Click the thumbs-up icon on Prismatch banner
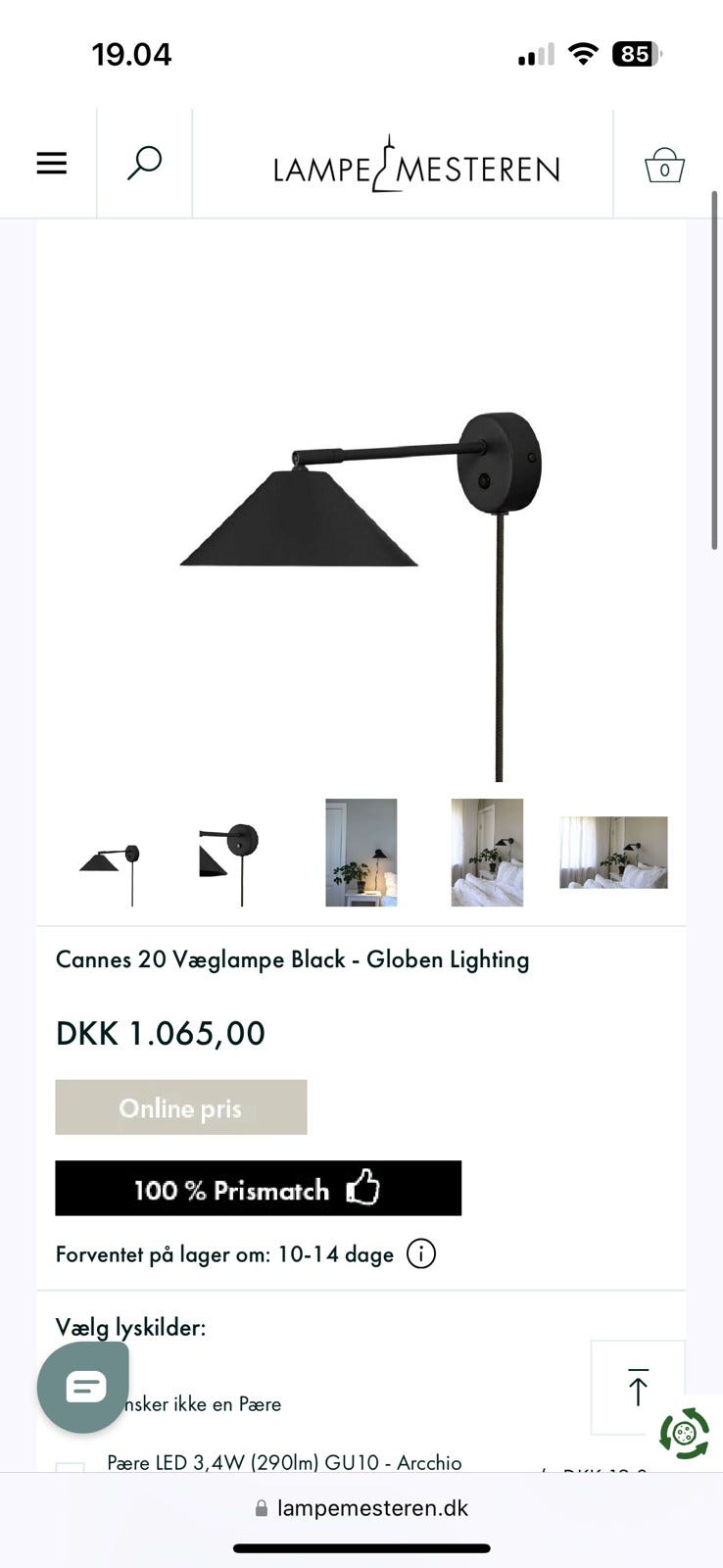Viewport: 723px width, 1568px height. pyautogui.click(x=361, y=1188)
